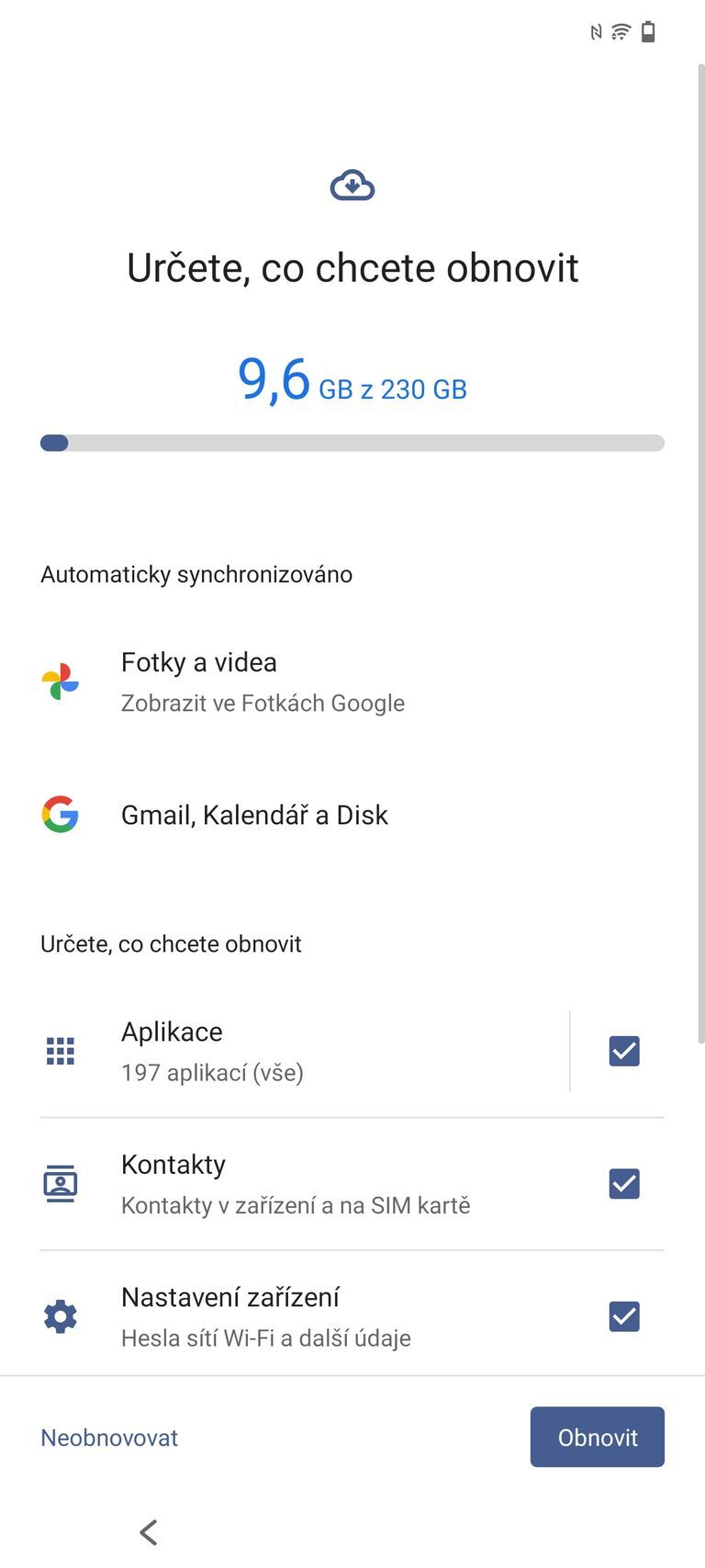
Task: Tap the Obnovit button
Action: point(597,1437)
